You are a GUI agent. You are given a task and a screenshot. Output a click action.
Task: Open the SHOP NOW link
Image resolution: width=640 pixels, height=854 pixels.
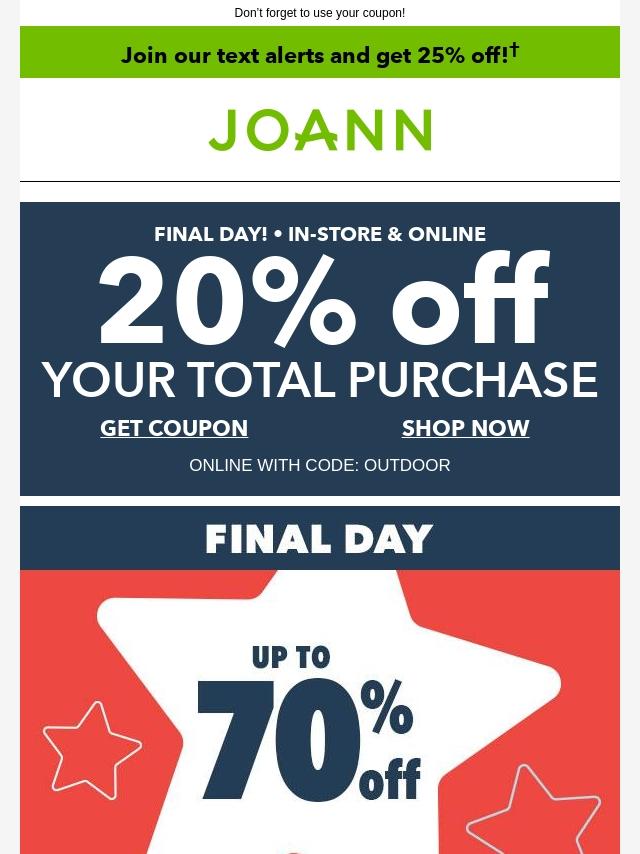(x=465, y=428)
